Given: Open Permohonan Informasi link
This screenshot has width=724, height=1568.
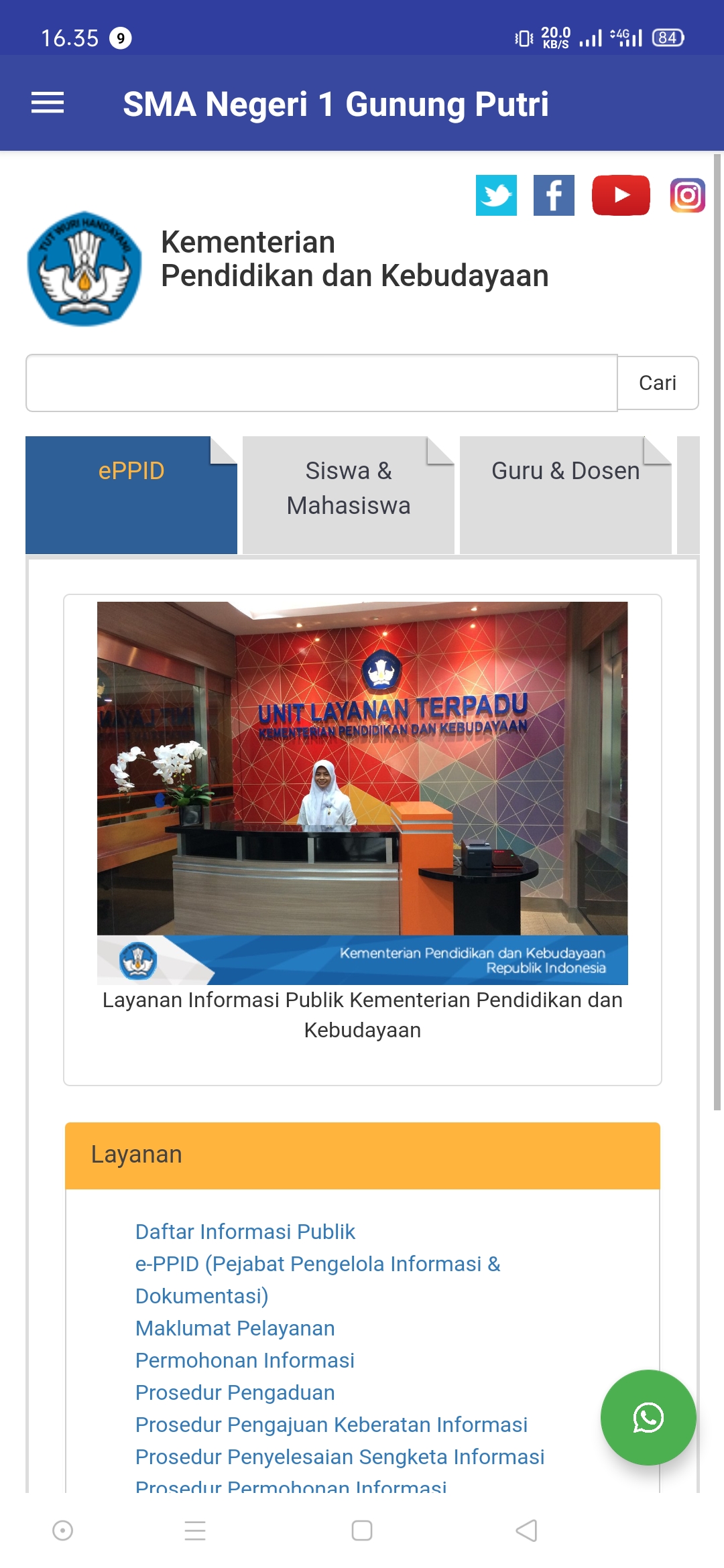Looking at the screenshot, I should 245,1360.
